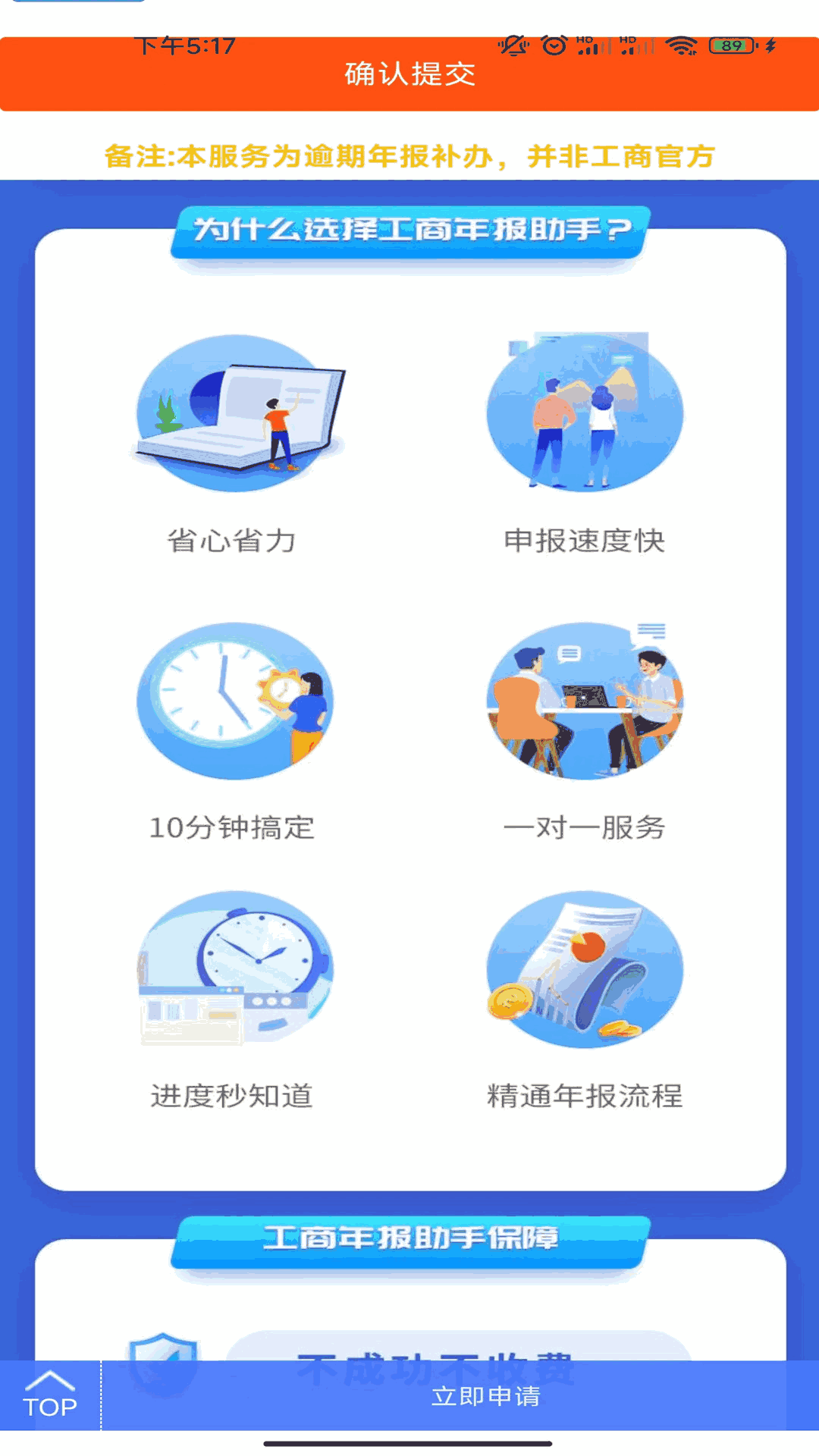
Task: Click the yellow 逾期年报补办 disclaimer text
Action: [x=409, y=156]
